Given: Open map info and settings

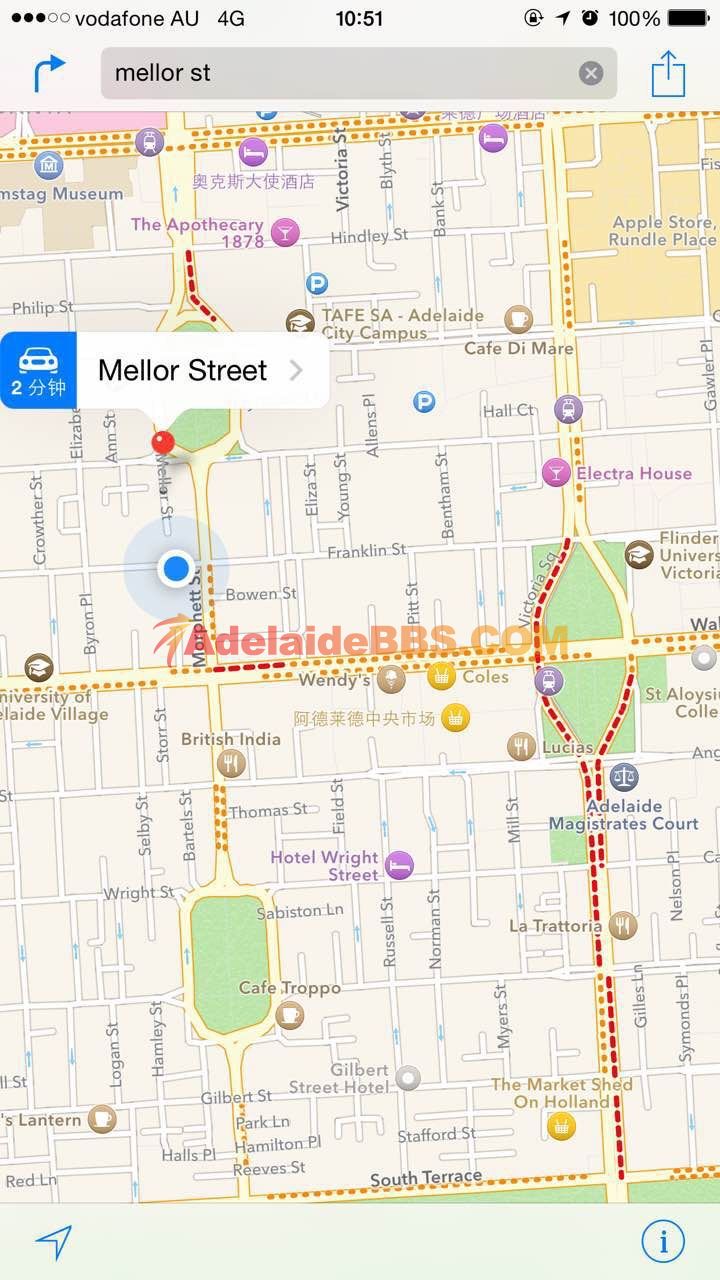Looking at the screenshot, I should point(662,1242).
